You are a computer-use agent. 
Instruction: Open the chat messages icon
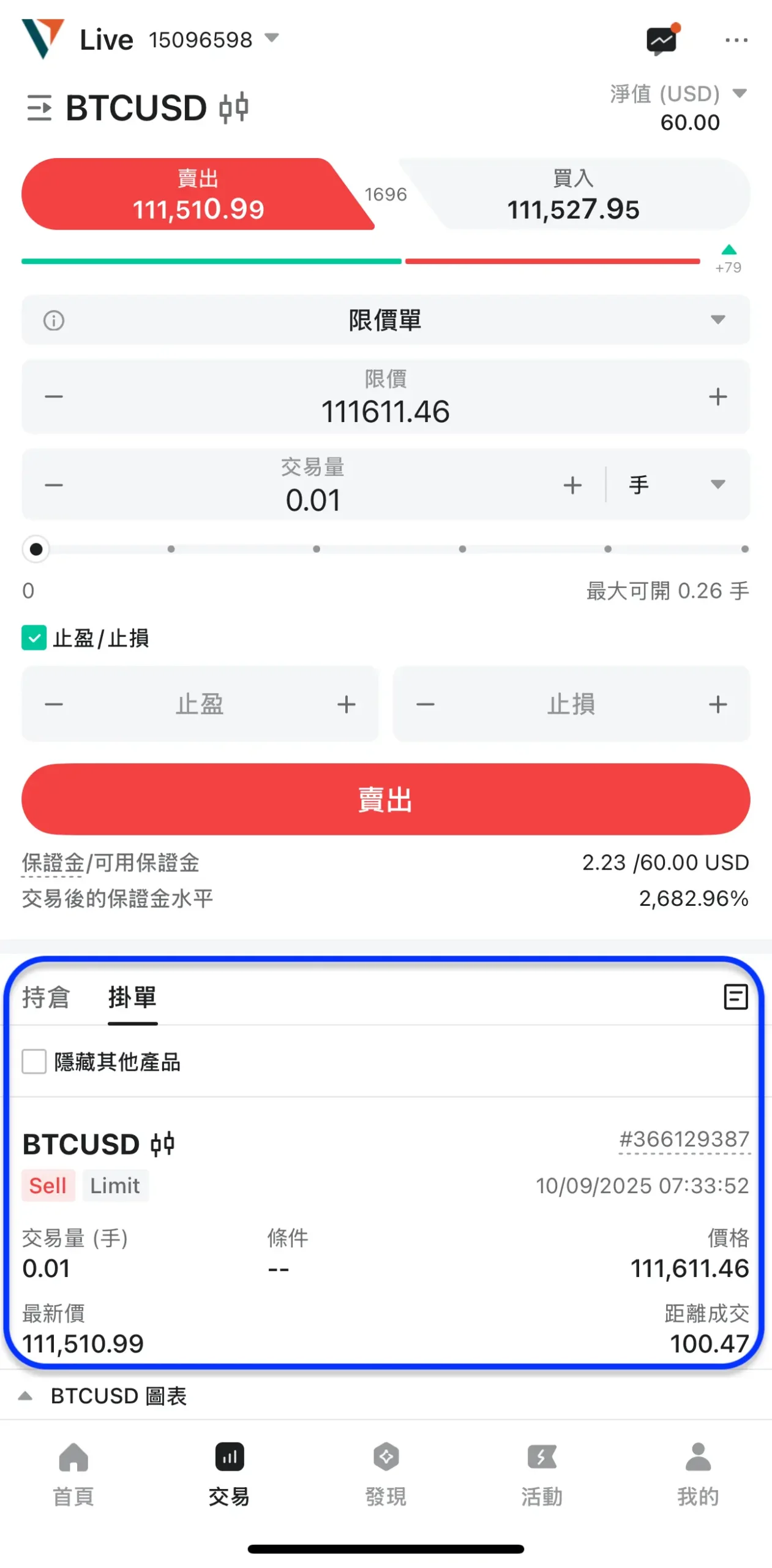coord(662,41)
